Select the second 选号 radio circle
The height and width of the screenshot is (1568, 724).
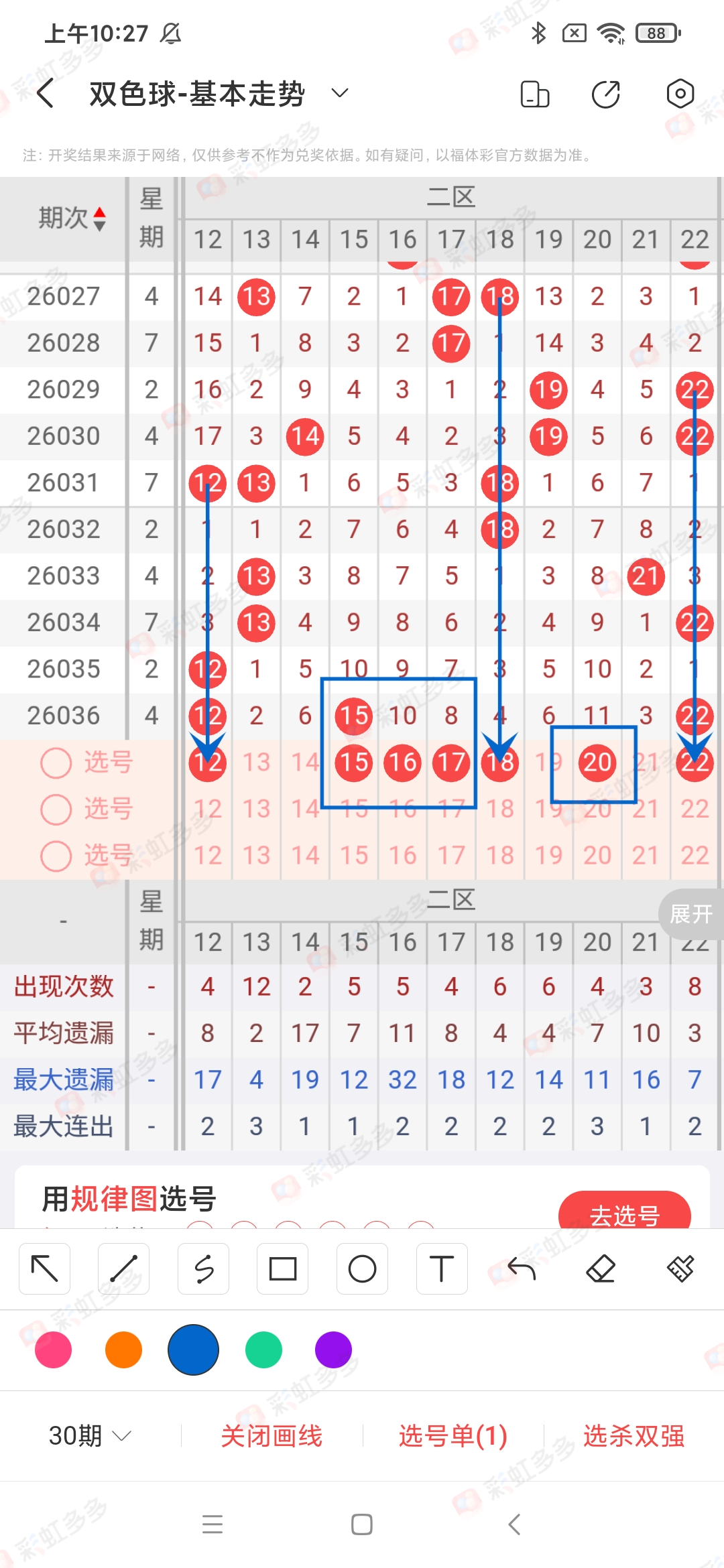pyautogui.click(x=56, y=809)
